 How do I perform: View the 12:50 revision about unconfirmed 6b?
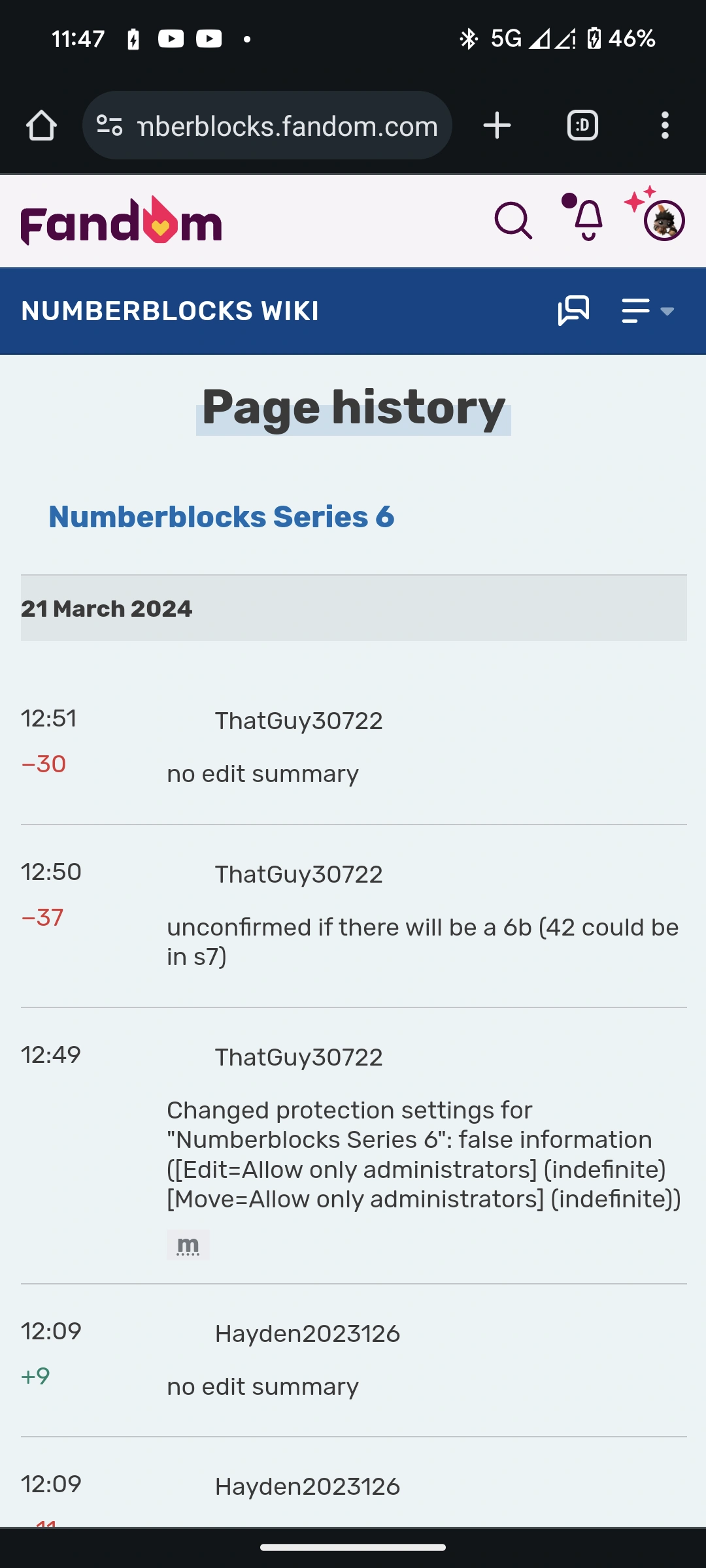pyautogui.click(x=50, y=872)
